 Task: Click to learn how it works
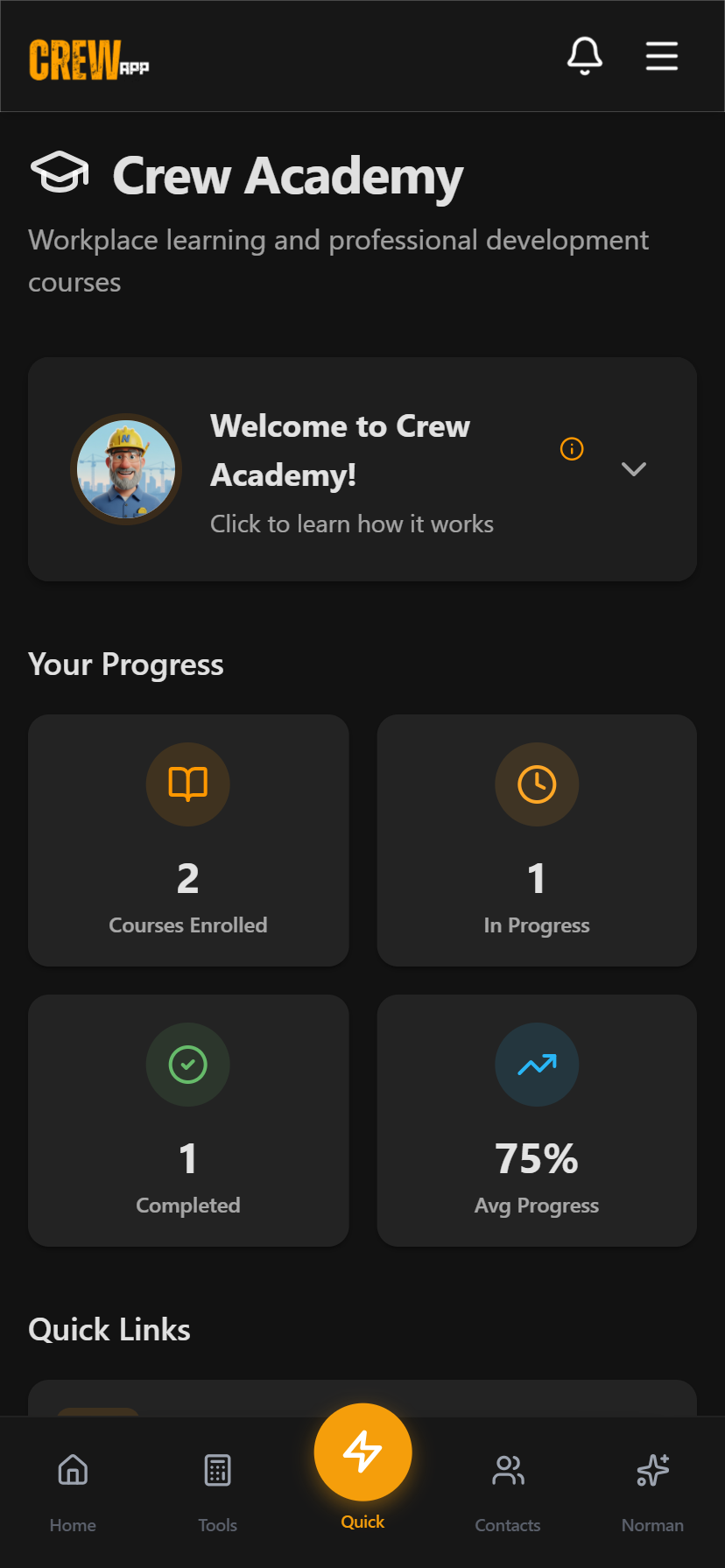pyautogui.click(x=351, y=524)
